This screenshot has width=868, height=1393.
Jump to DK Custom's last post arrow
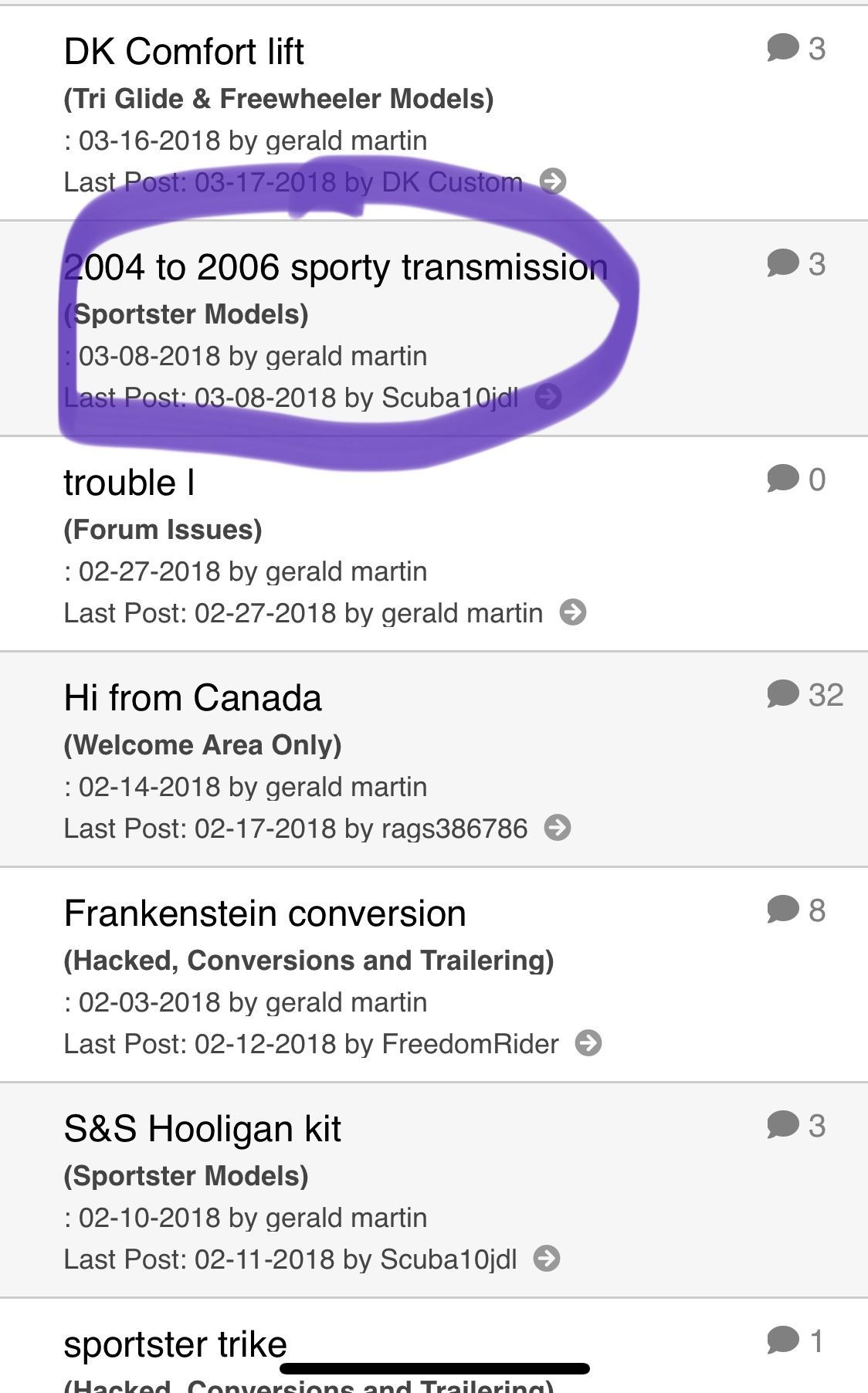coord(553,181)
